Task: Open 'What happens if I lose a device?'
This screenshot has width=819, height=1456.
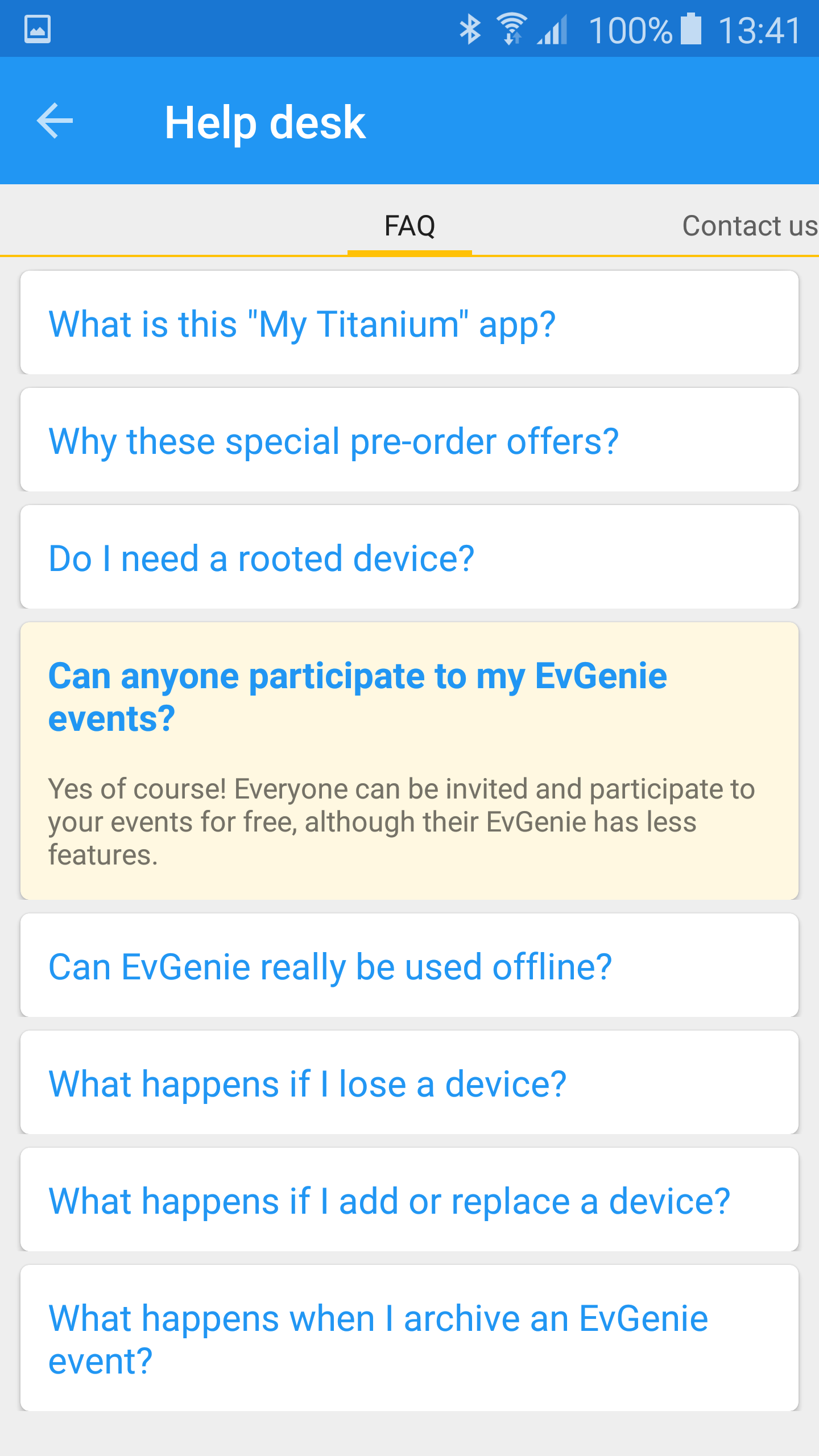Action: 409,1082
